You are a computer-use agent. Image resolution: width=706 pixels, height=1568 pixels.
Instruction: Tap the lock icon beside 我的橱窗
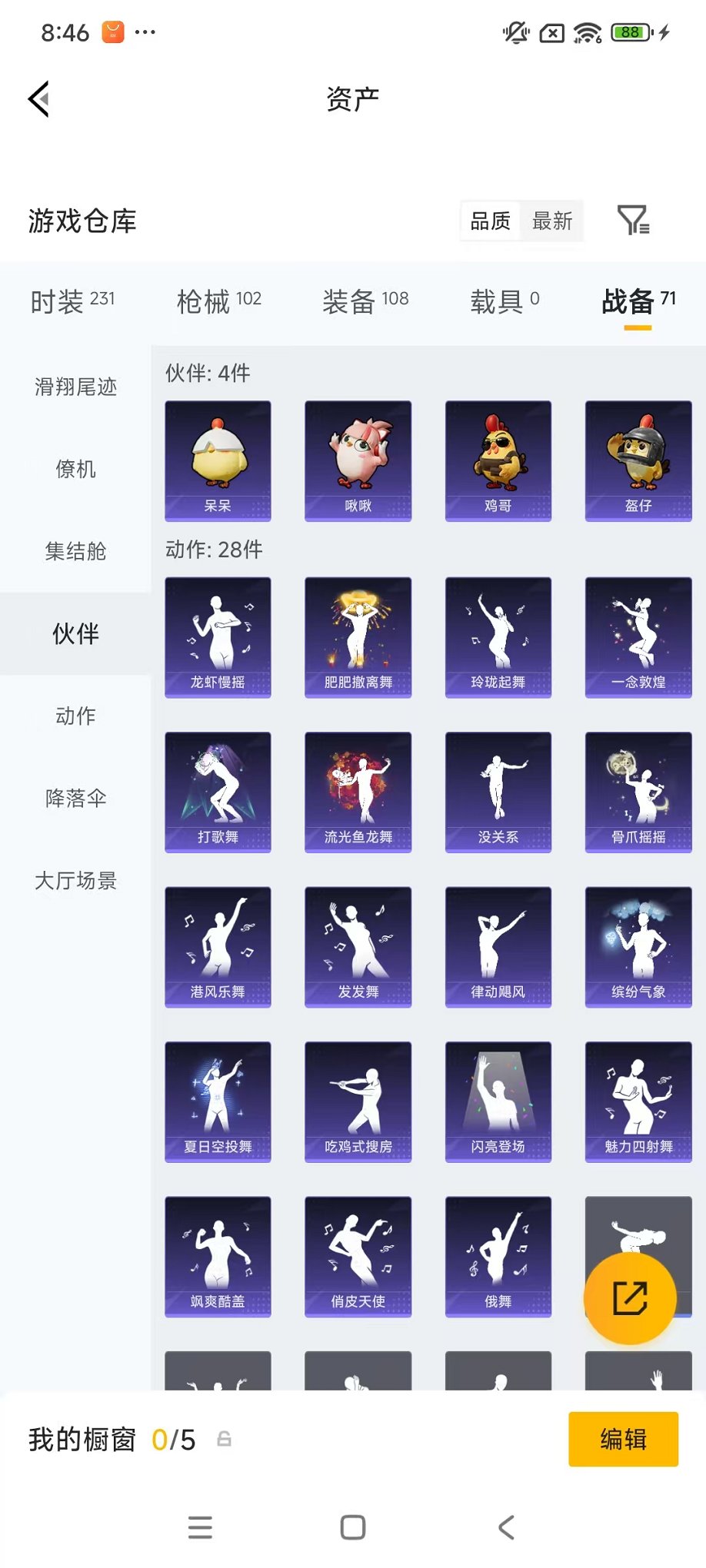pos(224,1440)
